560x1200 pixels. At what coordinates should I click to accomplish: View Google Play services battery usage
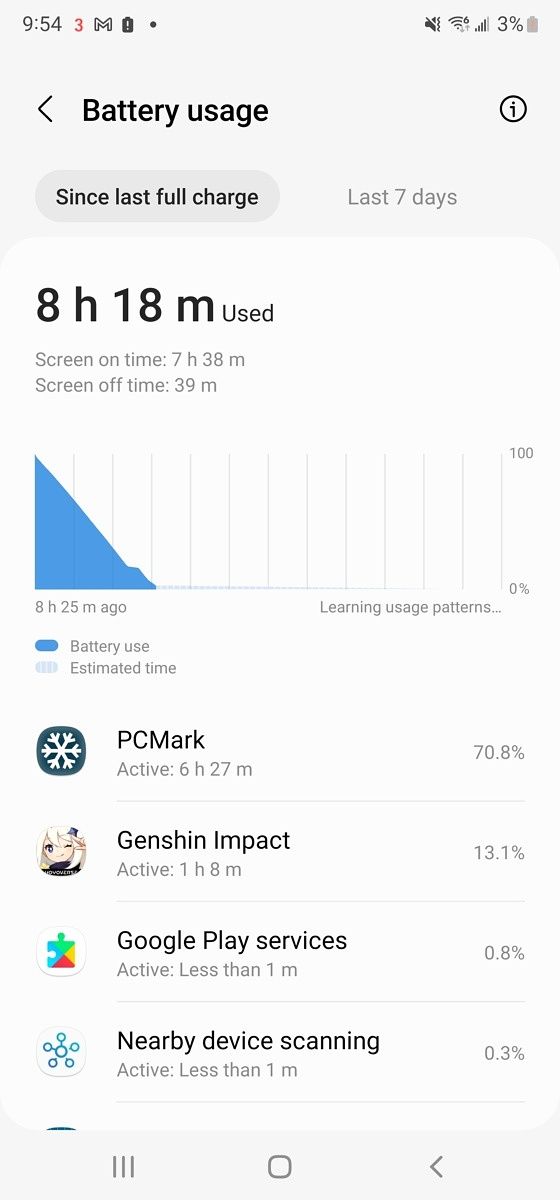280,952
